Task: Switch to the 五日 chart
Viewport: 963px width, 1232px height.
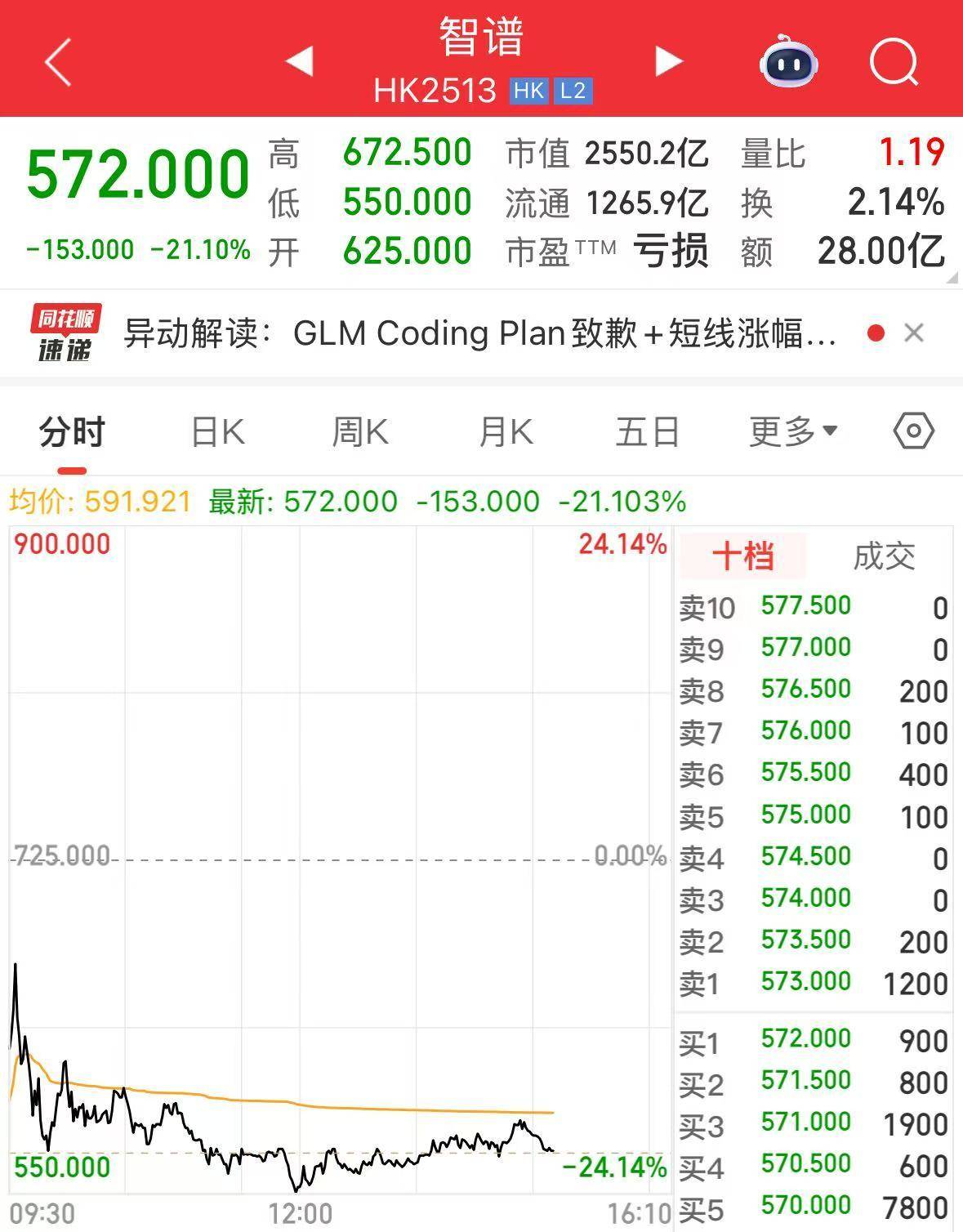Action: tap(648, 431)
